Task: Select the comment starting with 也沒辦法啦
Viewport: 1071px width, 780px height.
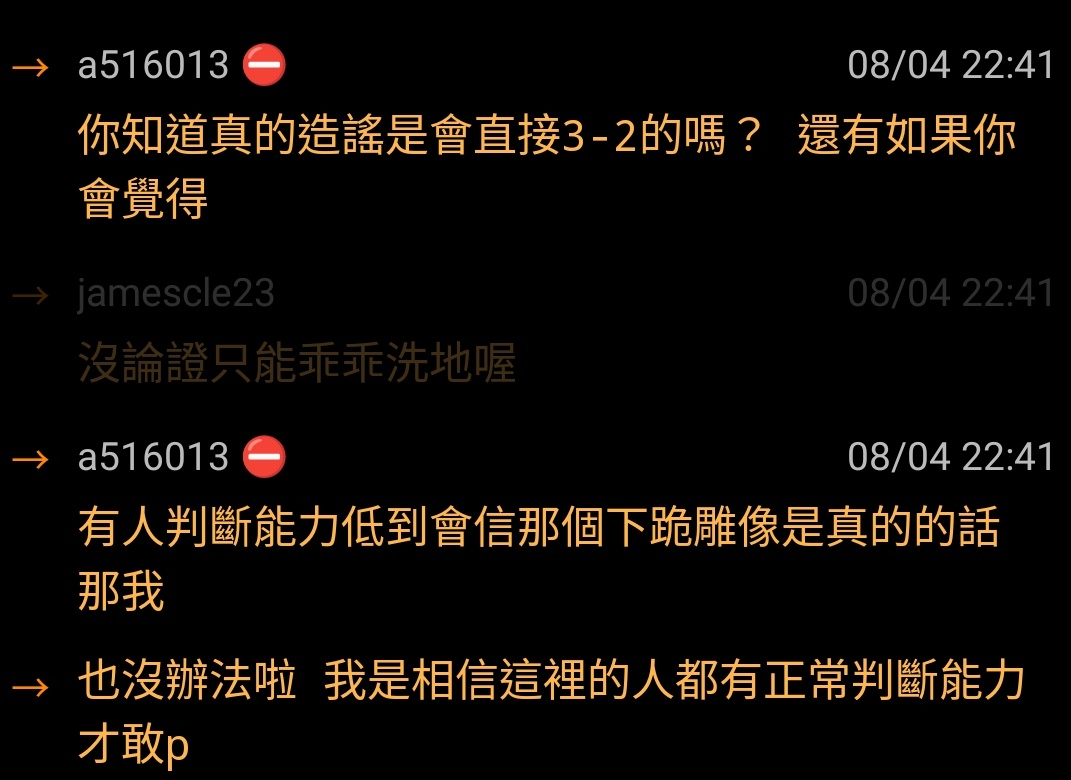Action: pos(550,683)
